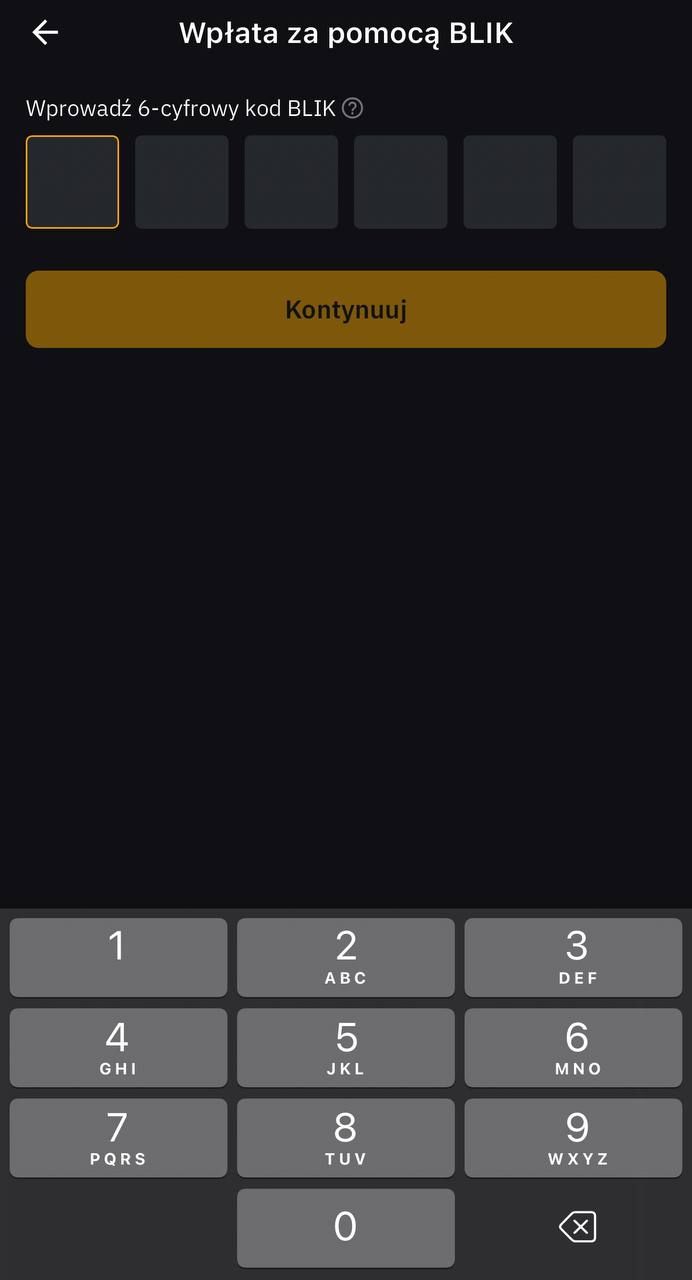Enter digit 0 on the keypad
This screenshot has height=1280, width=692.
tap(346, 1227)
